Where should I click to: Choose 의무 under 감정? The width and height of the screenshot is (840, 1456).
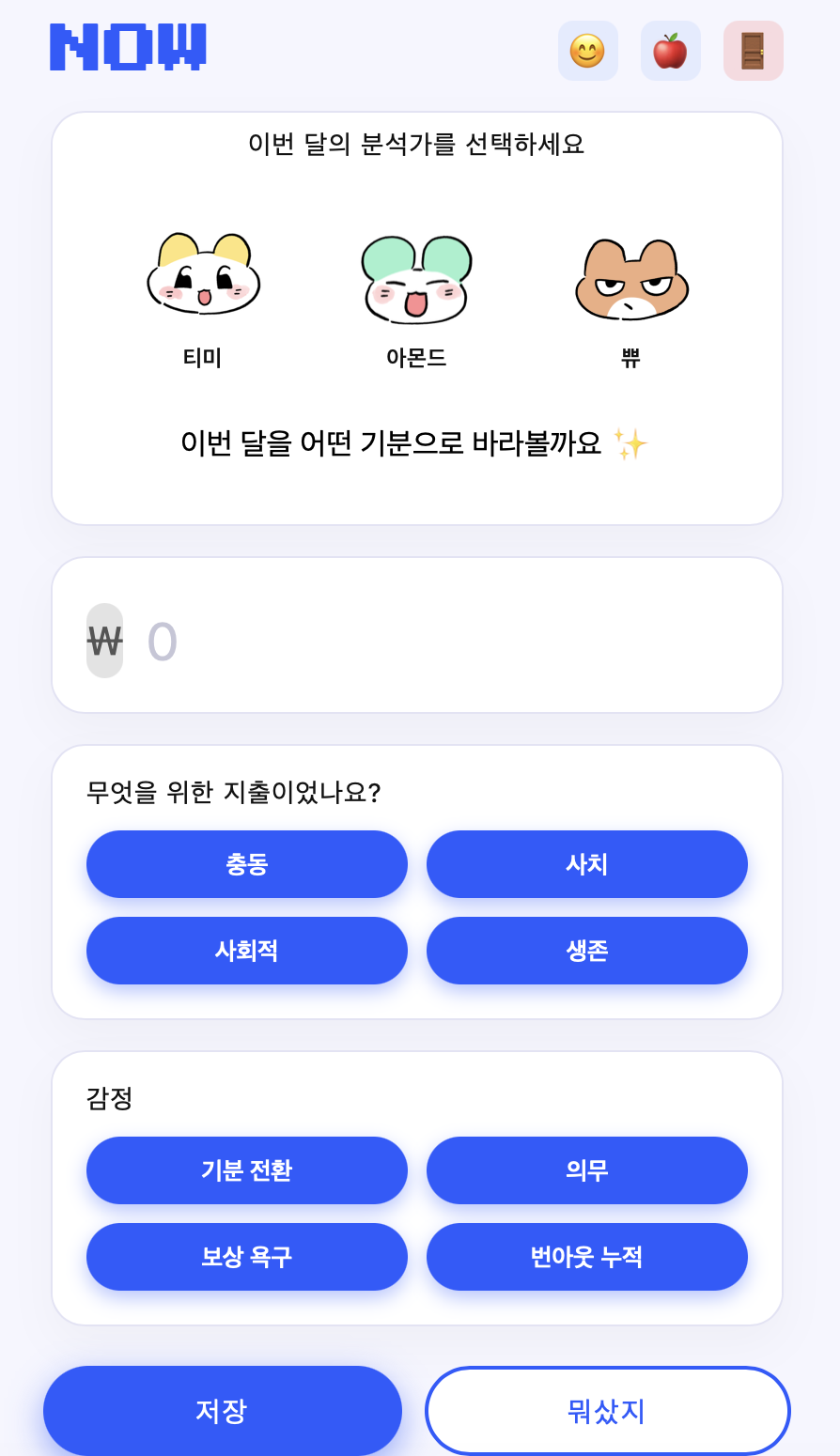[586, 1170]
